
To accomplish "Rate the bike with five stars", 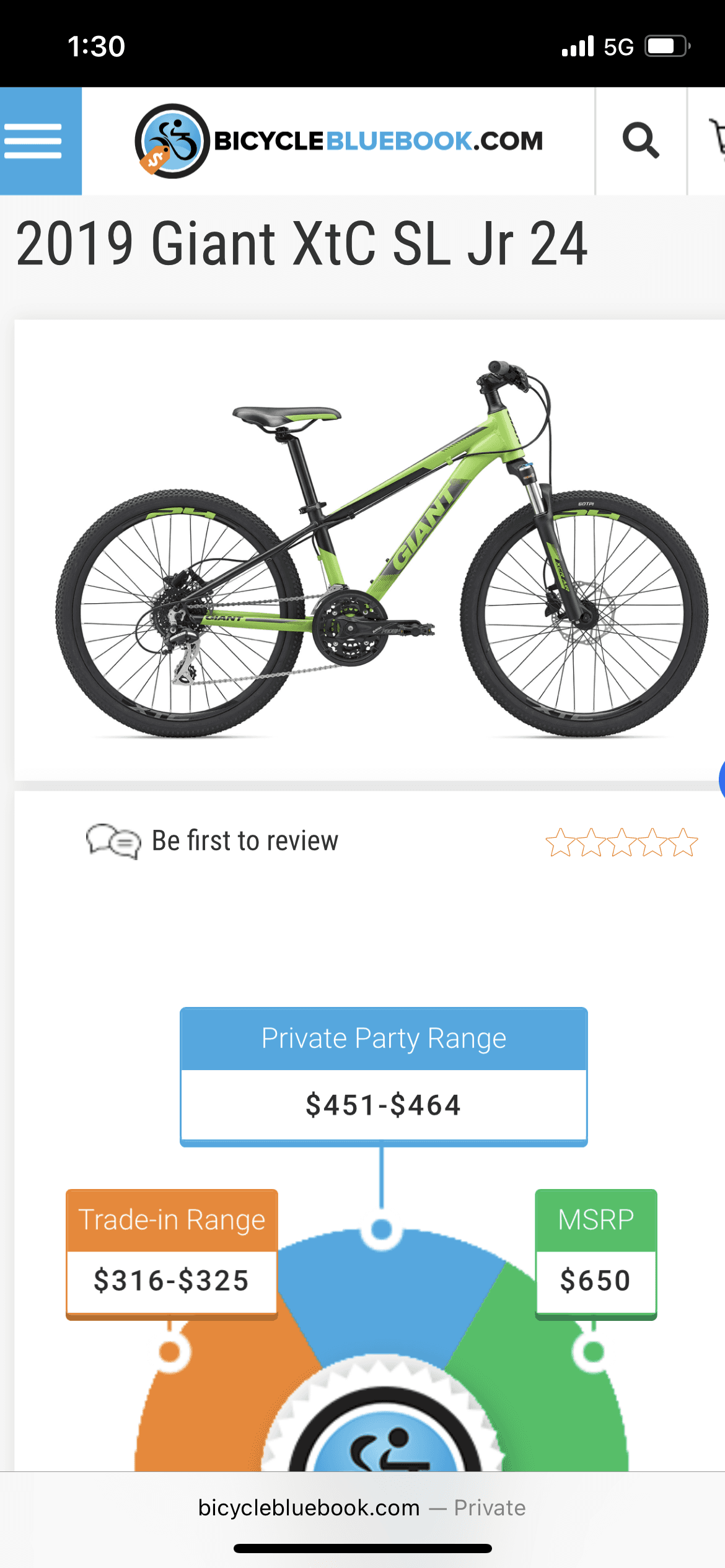I will pos(683,842).
